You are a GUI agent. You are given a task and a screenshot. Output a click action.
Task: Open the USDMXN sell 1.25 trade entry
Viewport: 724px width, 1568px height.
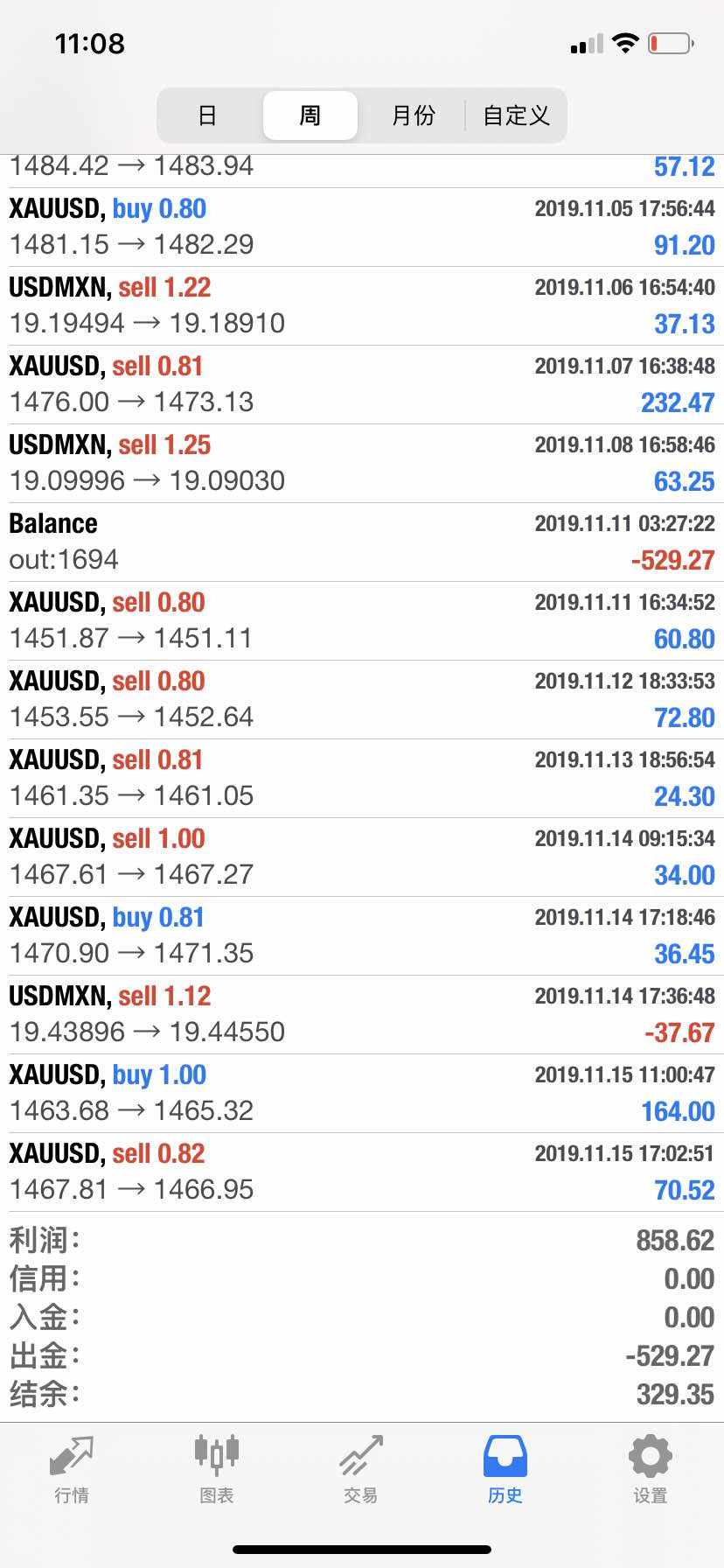point(362,464)
